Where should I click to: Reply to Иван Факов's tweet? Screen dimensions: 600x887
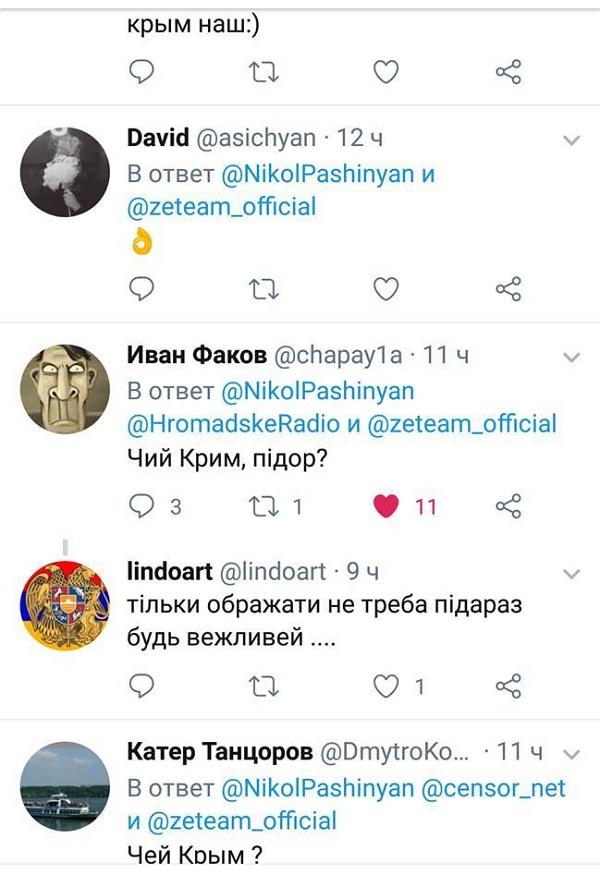coord(144,506)
